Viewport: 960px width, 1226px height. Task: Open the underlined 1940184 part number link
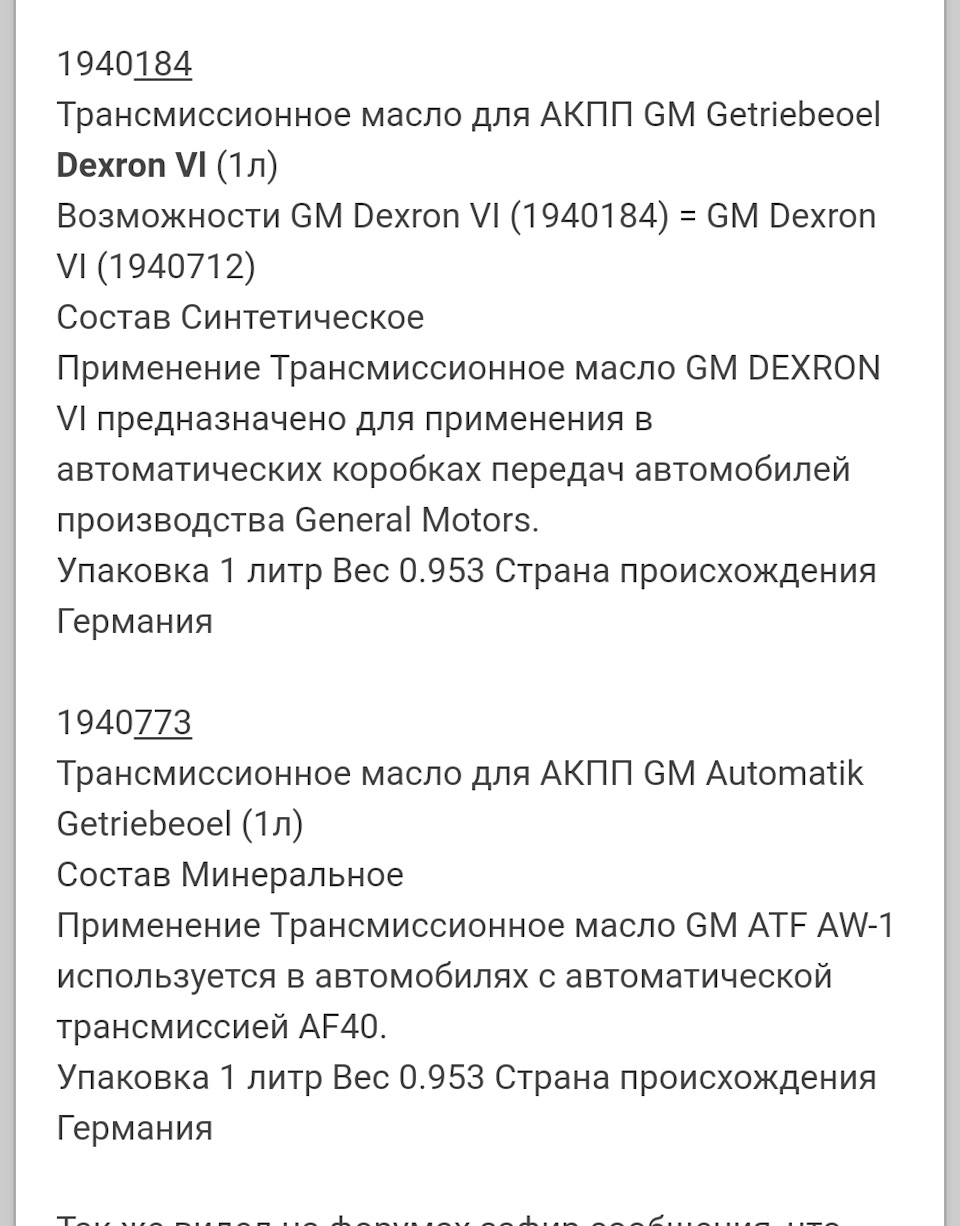coord(162,65)
